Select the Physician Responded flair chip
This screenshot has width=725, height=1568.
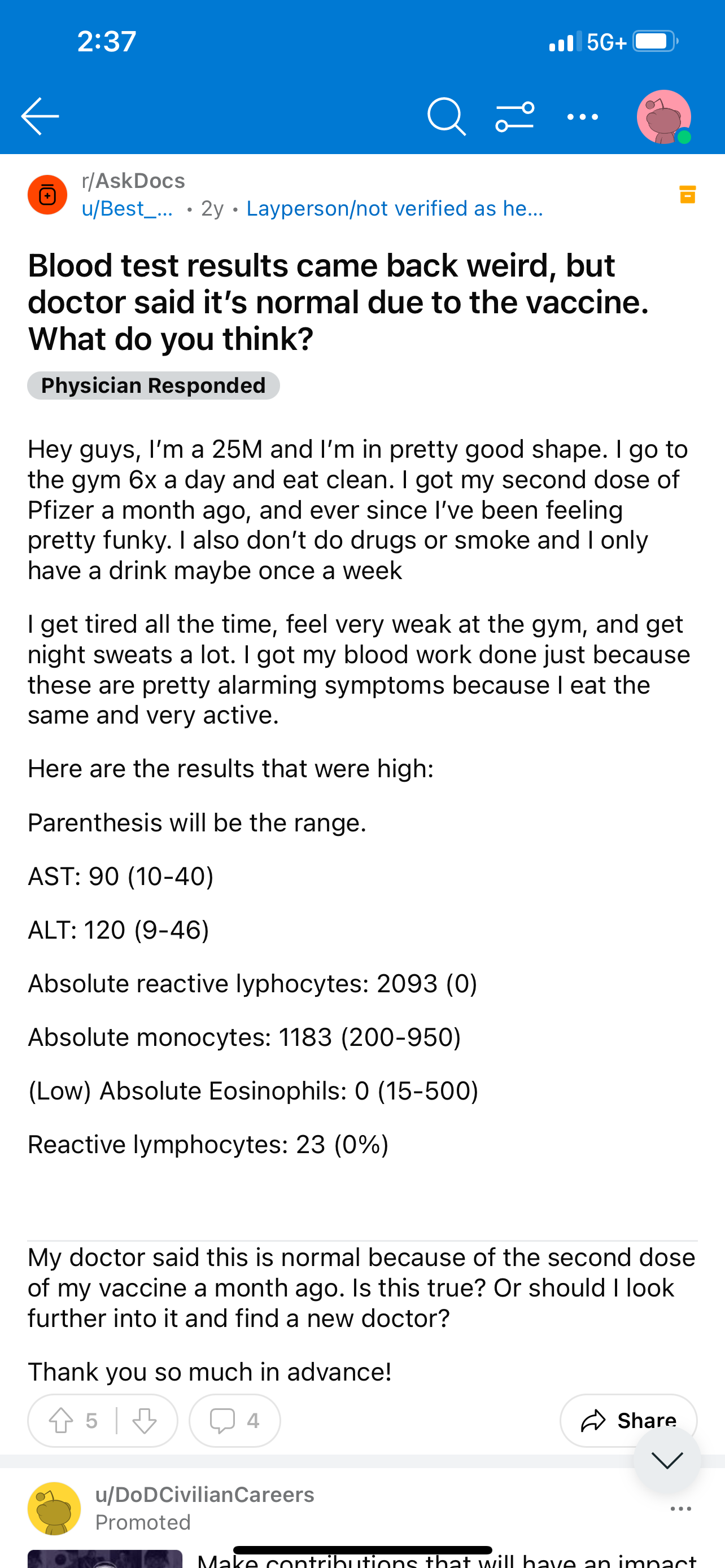[x=154, y=386]
